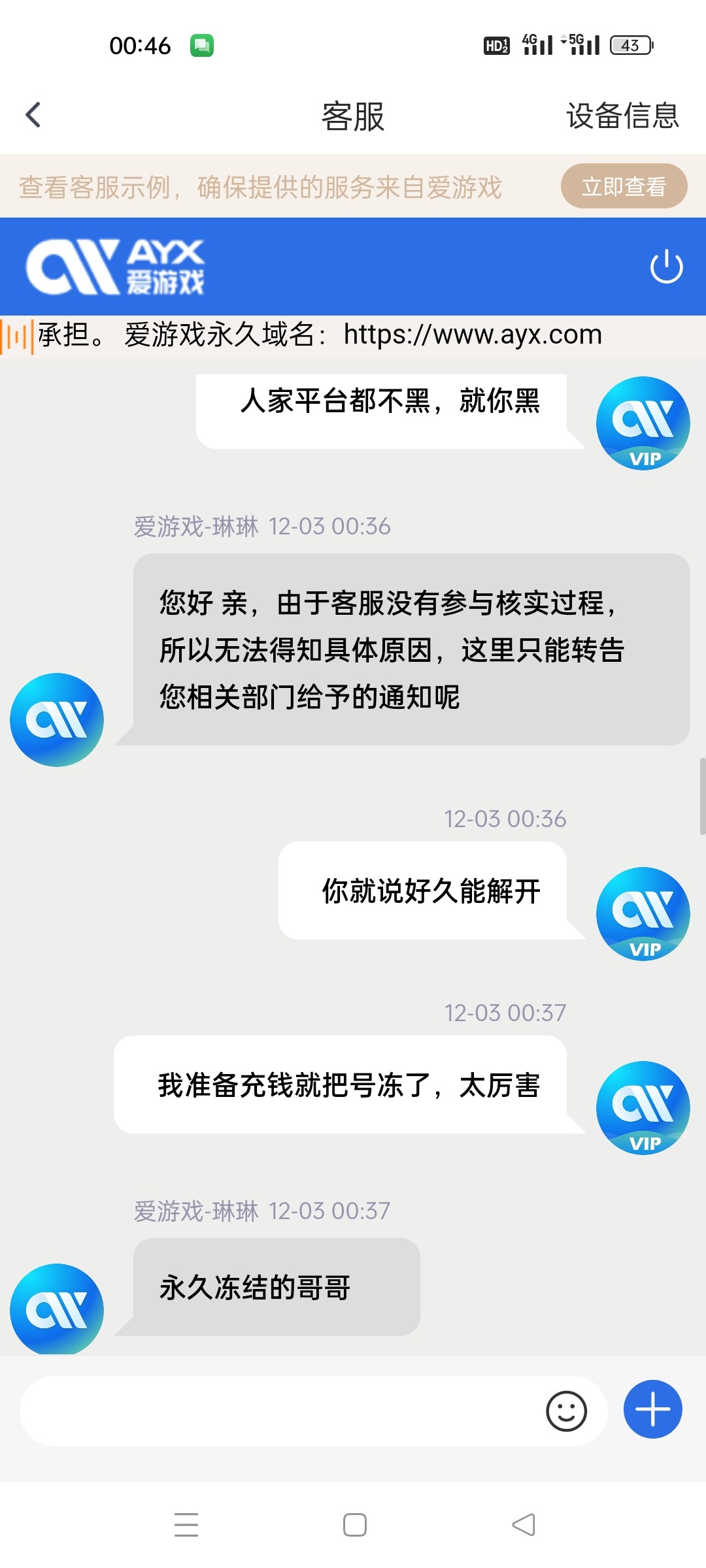Tap the power/logout icon in banner

pos(667,267)
